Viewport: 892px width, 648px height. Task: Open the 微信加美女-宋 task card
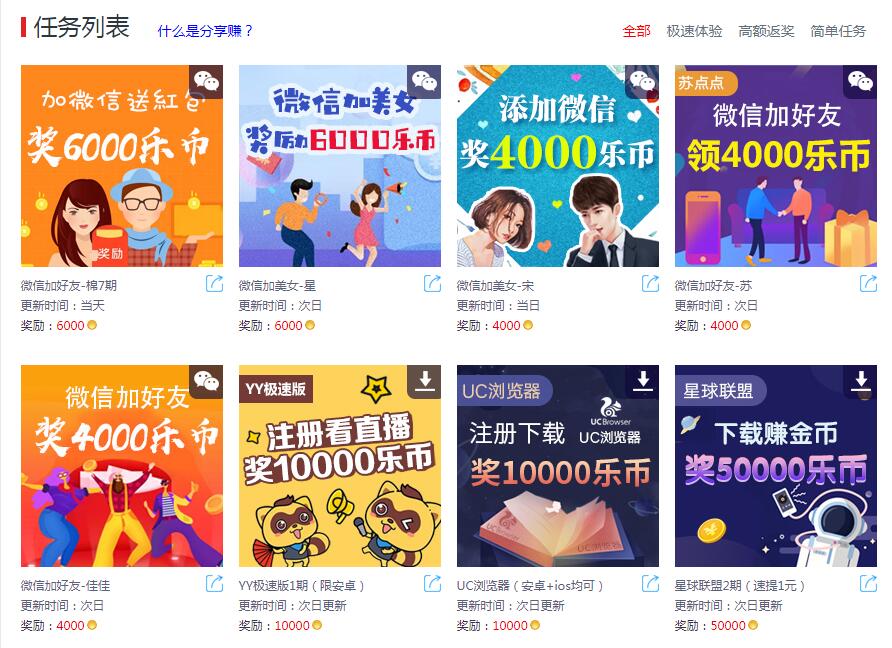(x=558, y=166)
